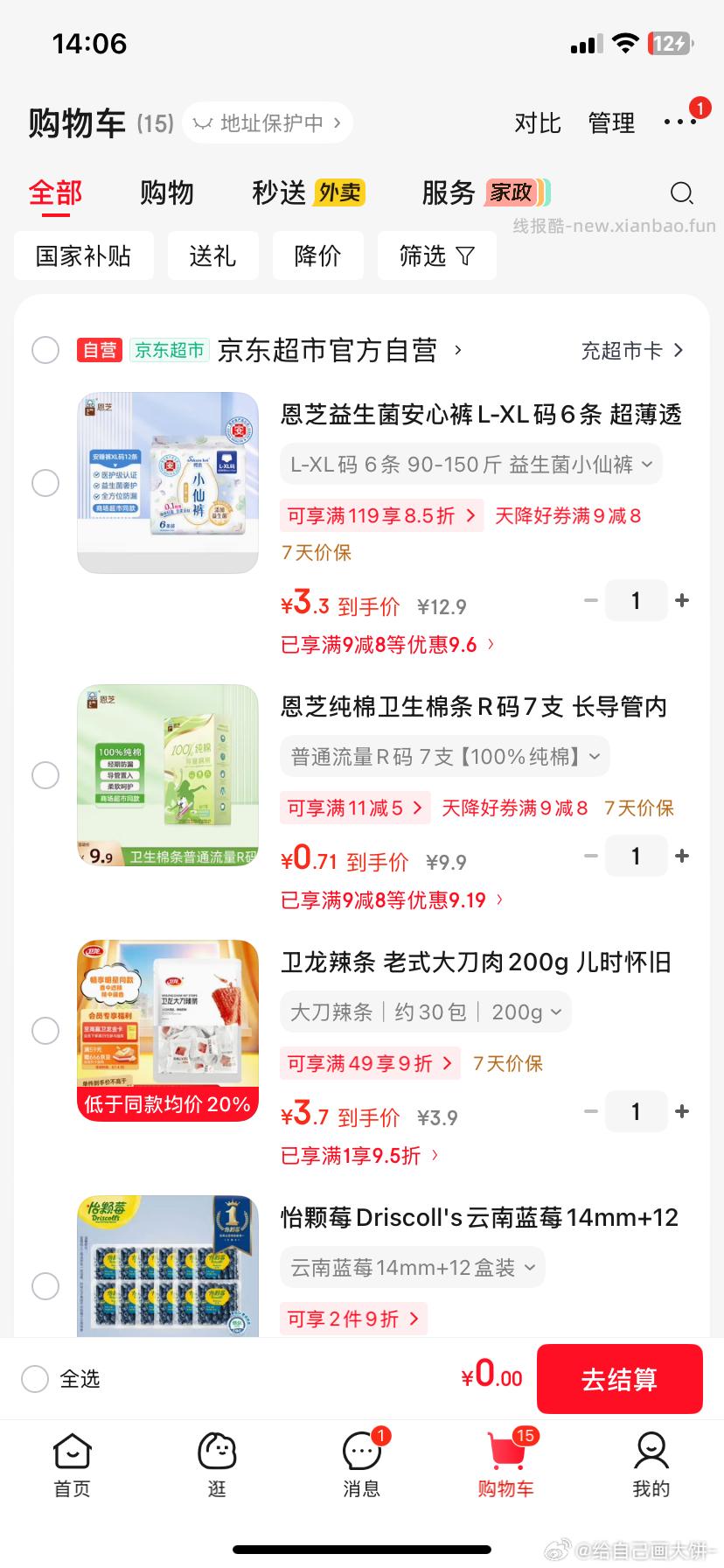724x1568 pixels.
Task: Select the 恩芝益生菌安心裤 item checkbox
Action: coord(45,482)
